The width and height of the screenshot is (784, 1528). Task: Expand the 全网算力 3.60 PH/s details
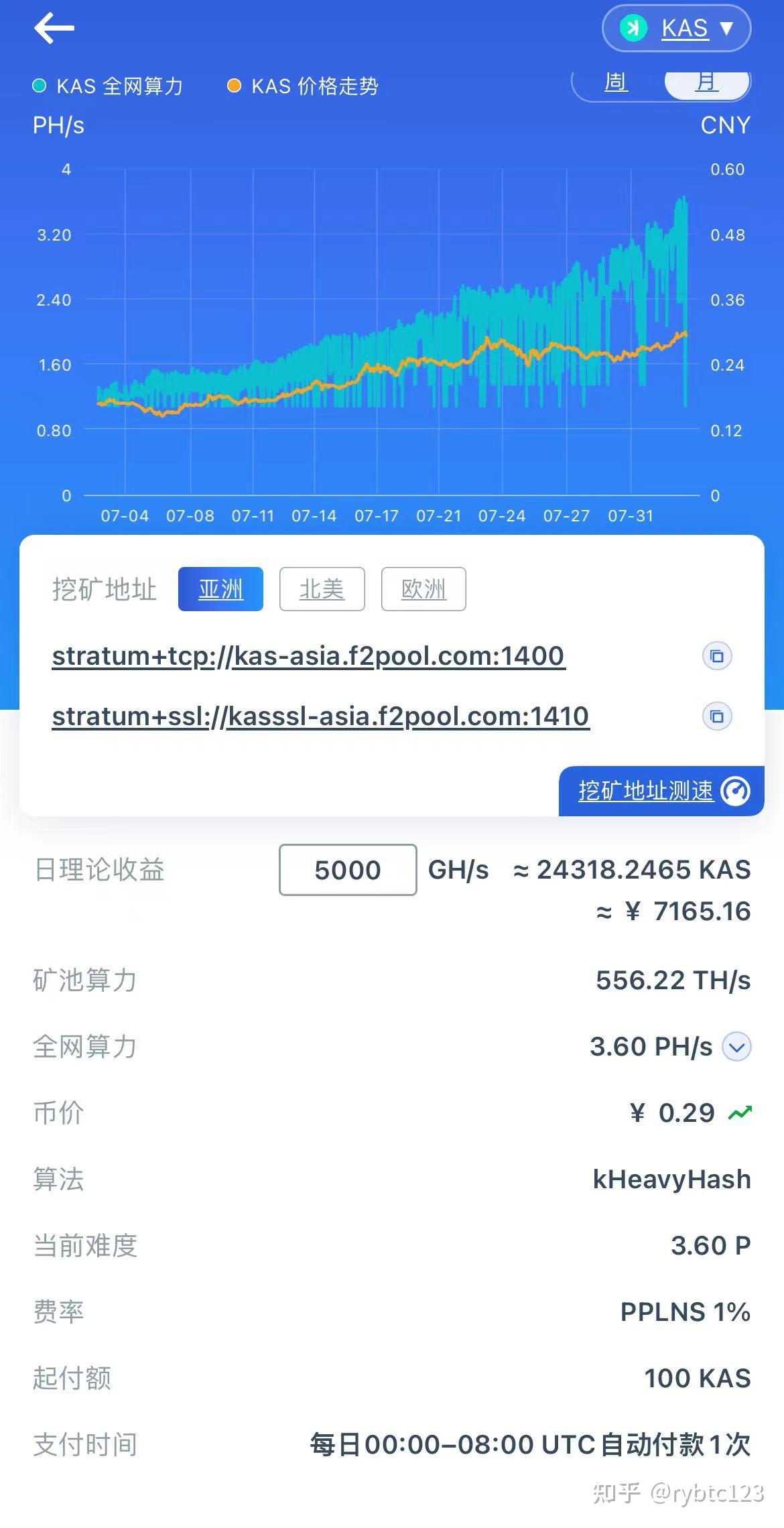[x=737, y=1047]
